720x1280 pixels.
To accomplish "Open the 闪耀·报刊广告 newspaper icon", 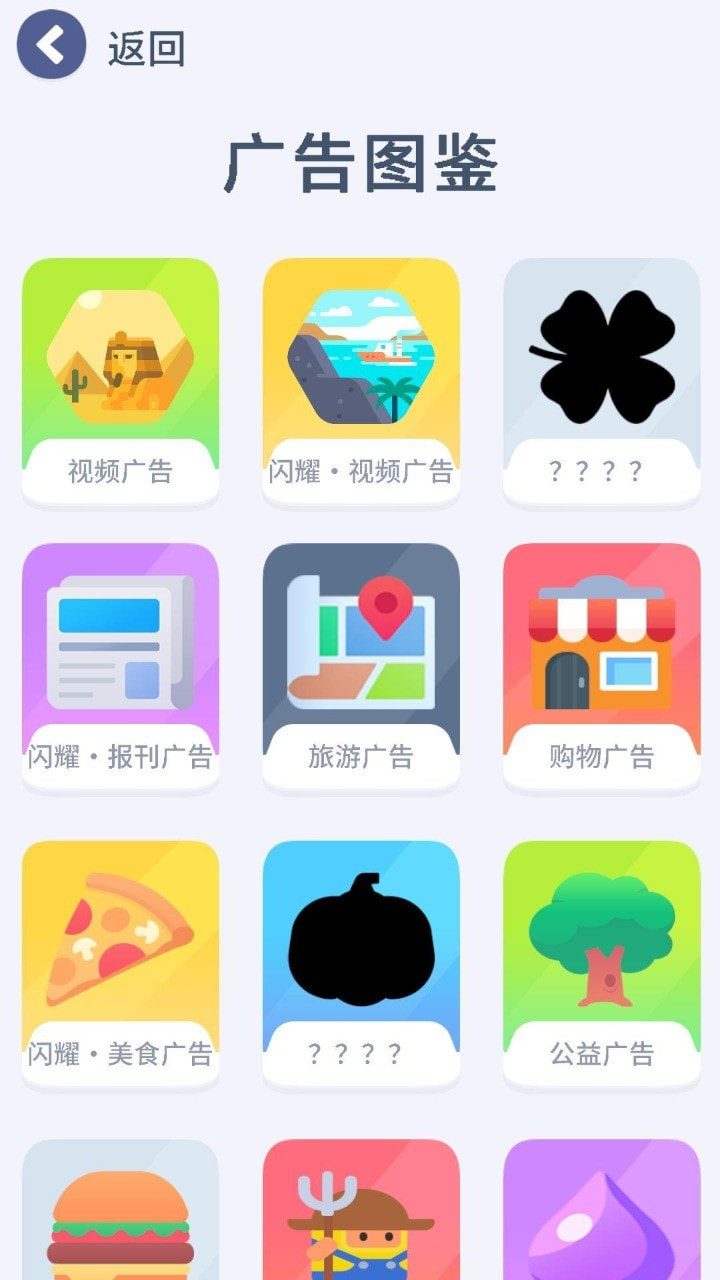I will 119,645.
